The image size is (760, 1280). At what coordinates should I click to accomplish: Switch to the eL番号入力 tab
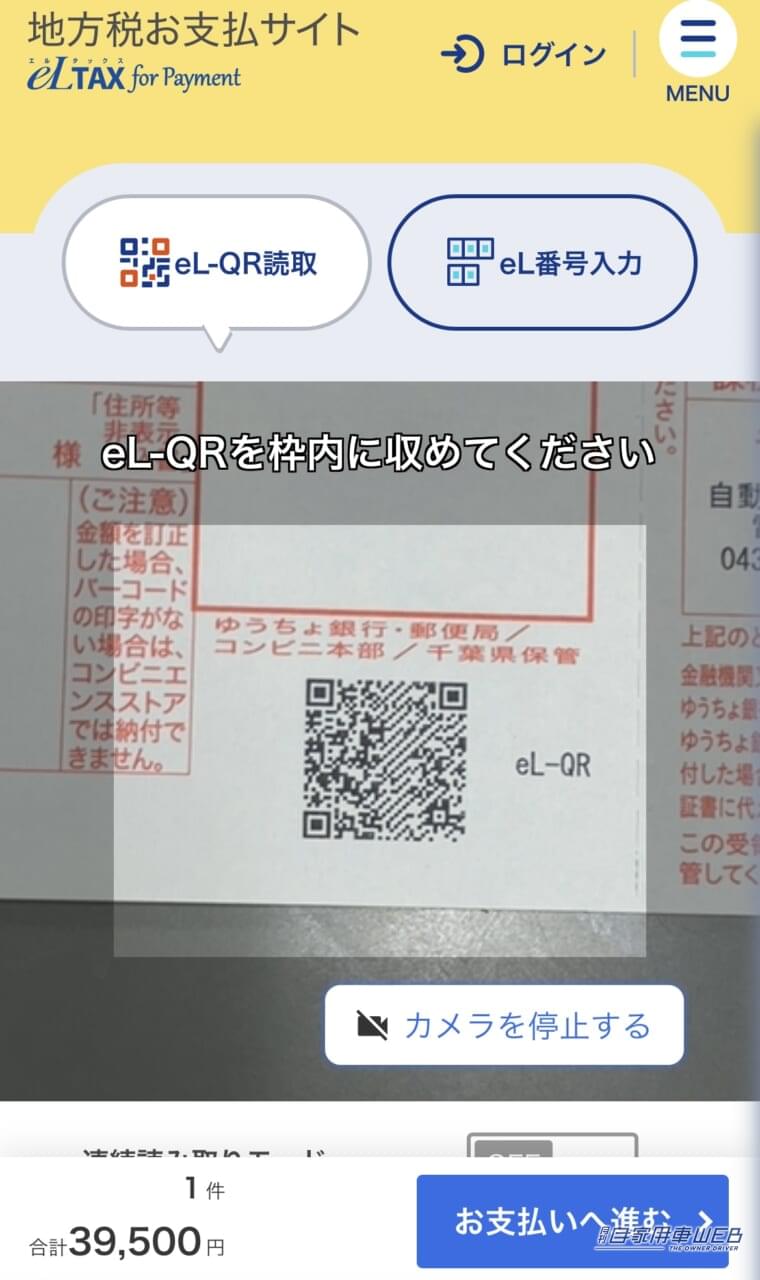(541, 263)
